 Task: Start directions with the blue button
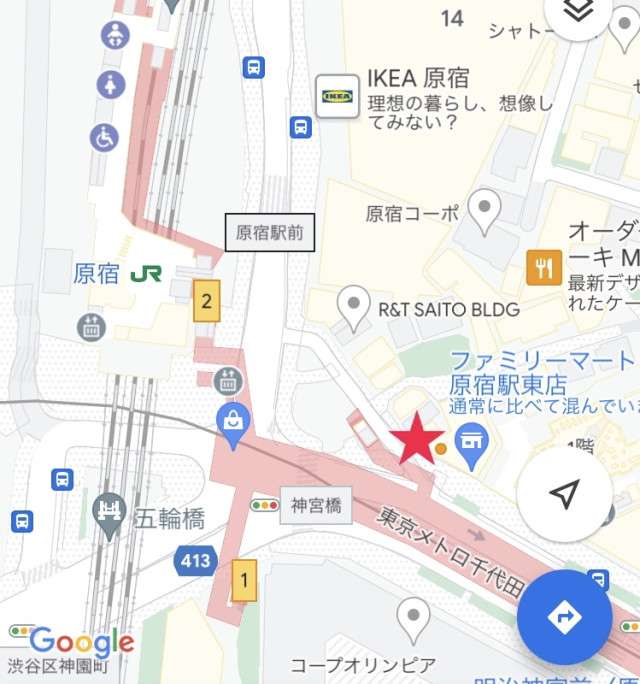[564, 616]
